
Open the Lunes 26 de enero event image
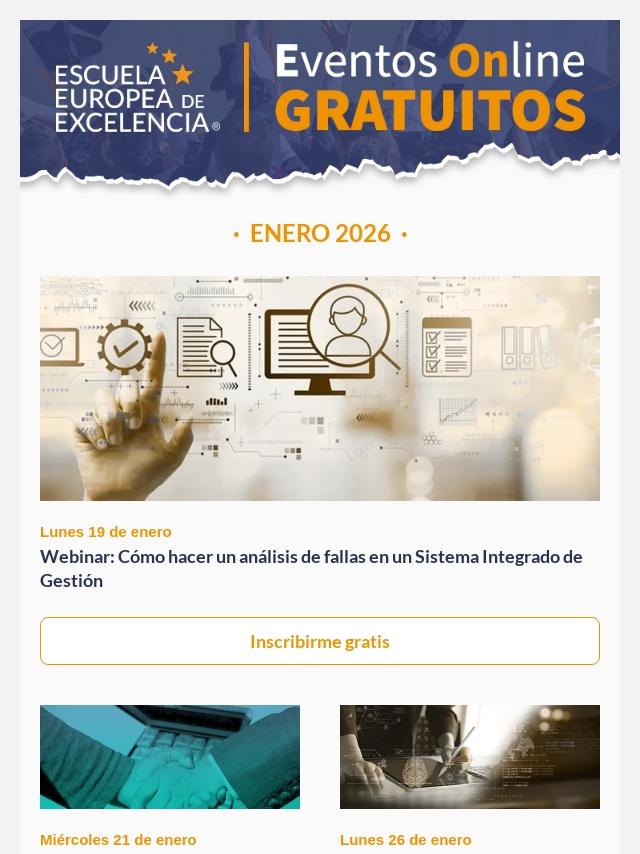[x=470, y=757]
